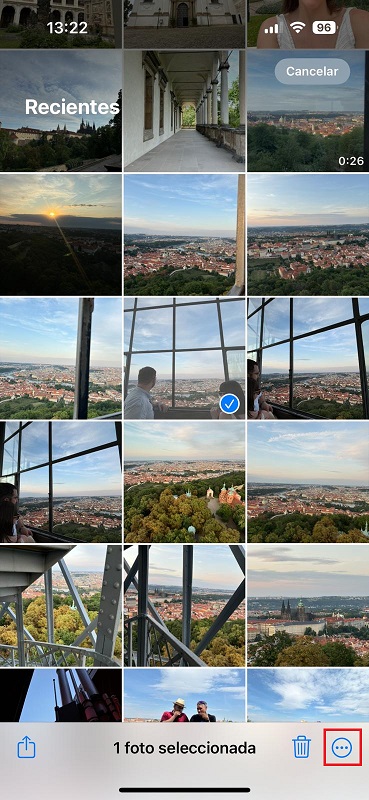The width and height of the screenshot is (369, 800).
Task: Select the arched corridor photo
Action: (x=182, y=111)
